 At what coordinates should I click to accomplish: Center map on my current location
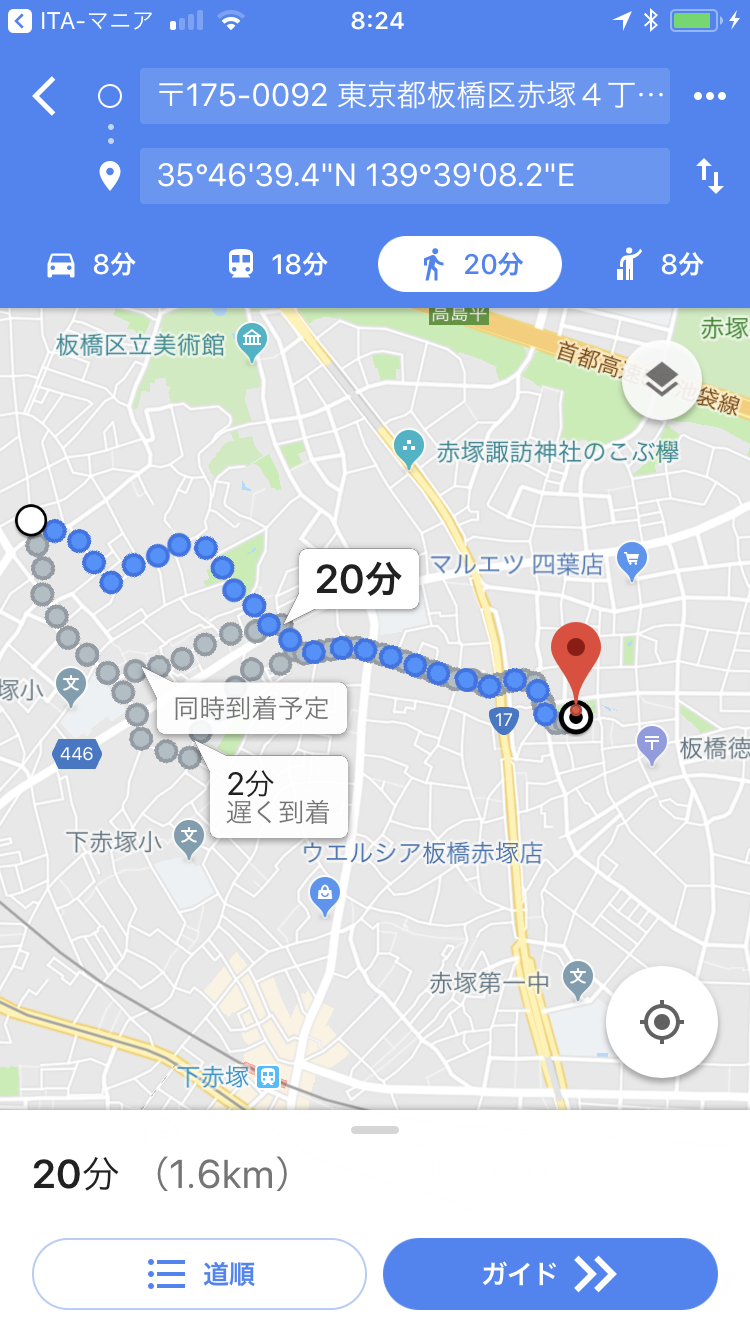click(x=661, y=1021)
